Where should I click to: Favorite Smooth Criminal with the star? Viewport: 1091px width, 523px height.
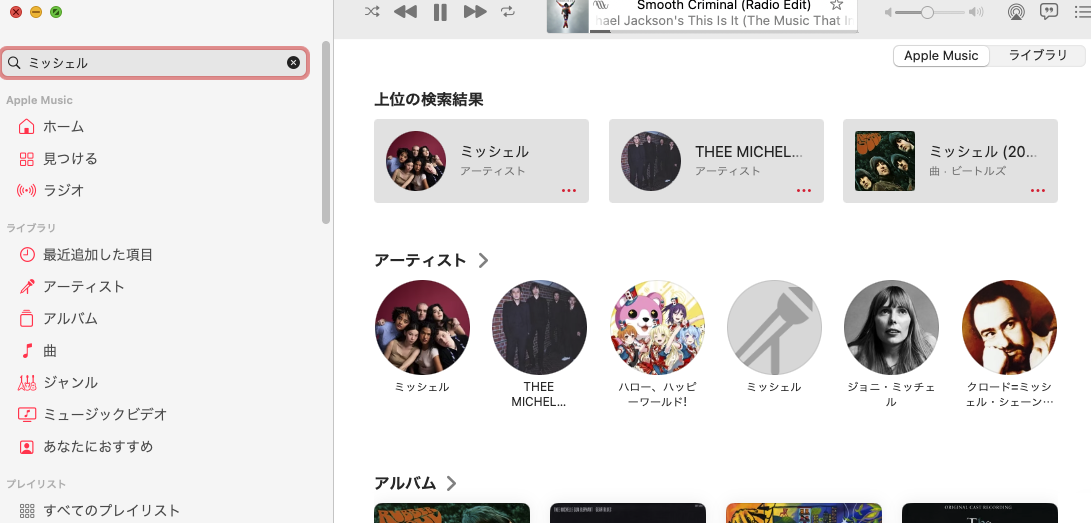(x=837, y=5)
